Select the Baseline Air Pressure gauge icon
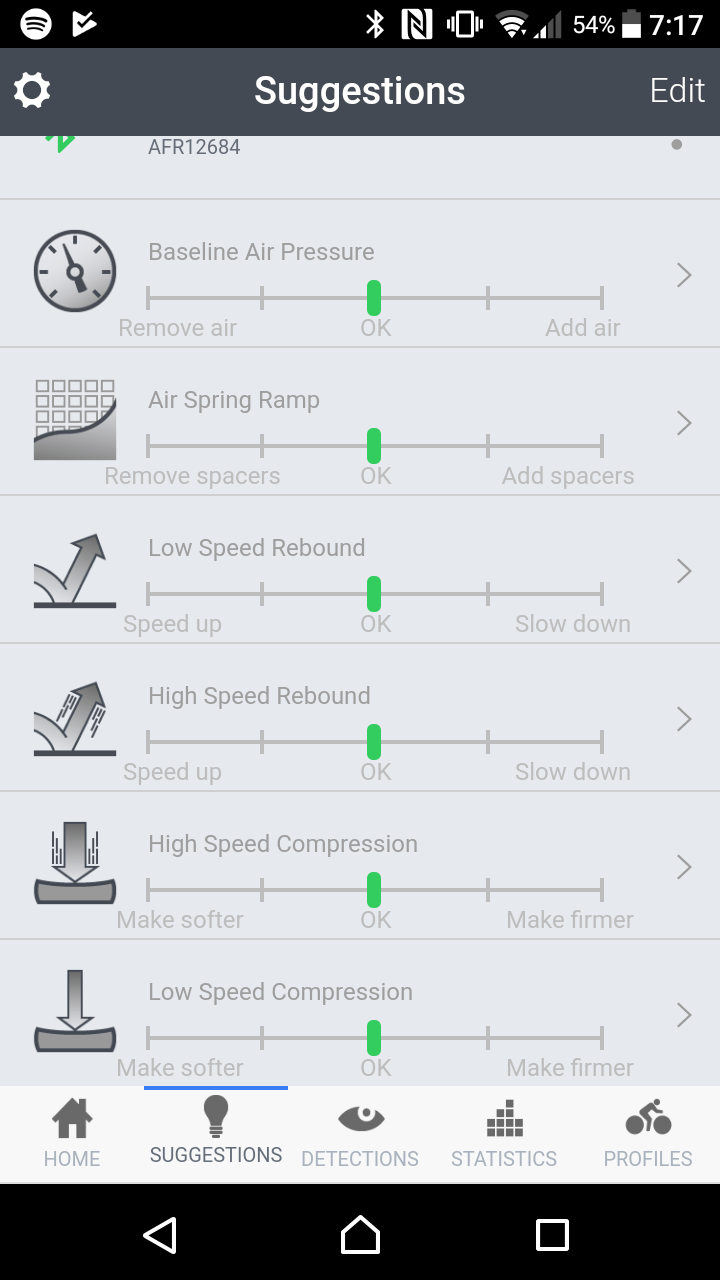This screenshot has width=720, height=1280. point(74,270)
